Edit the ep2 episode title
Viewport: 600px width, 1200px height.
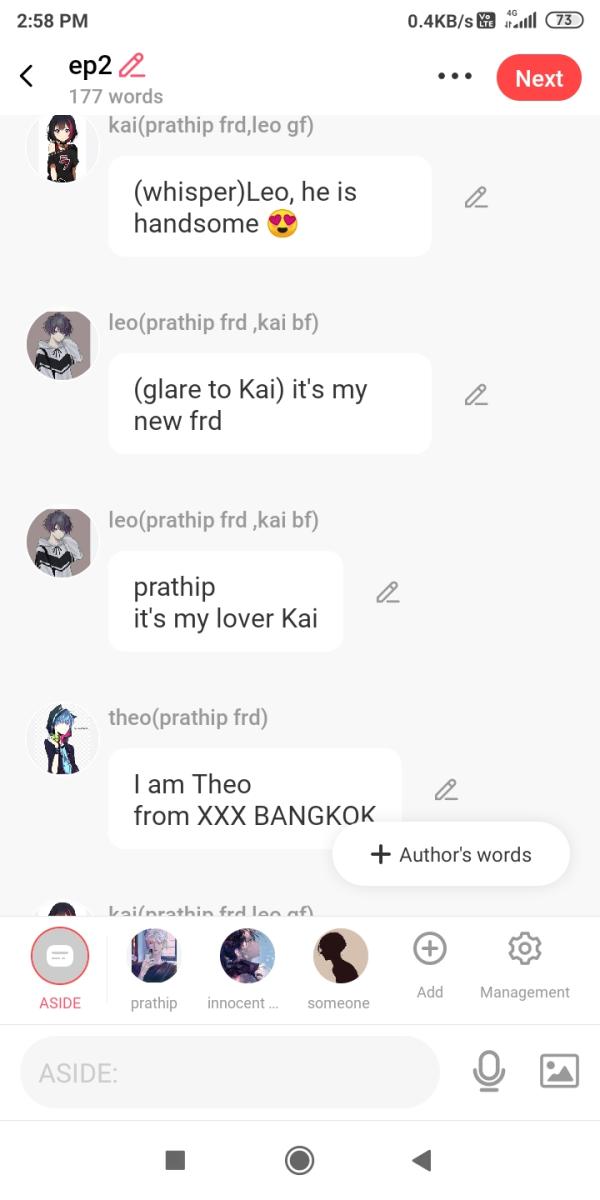pyautogui.click(x=132, y=66)
